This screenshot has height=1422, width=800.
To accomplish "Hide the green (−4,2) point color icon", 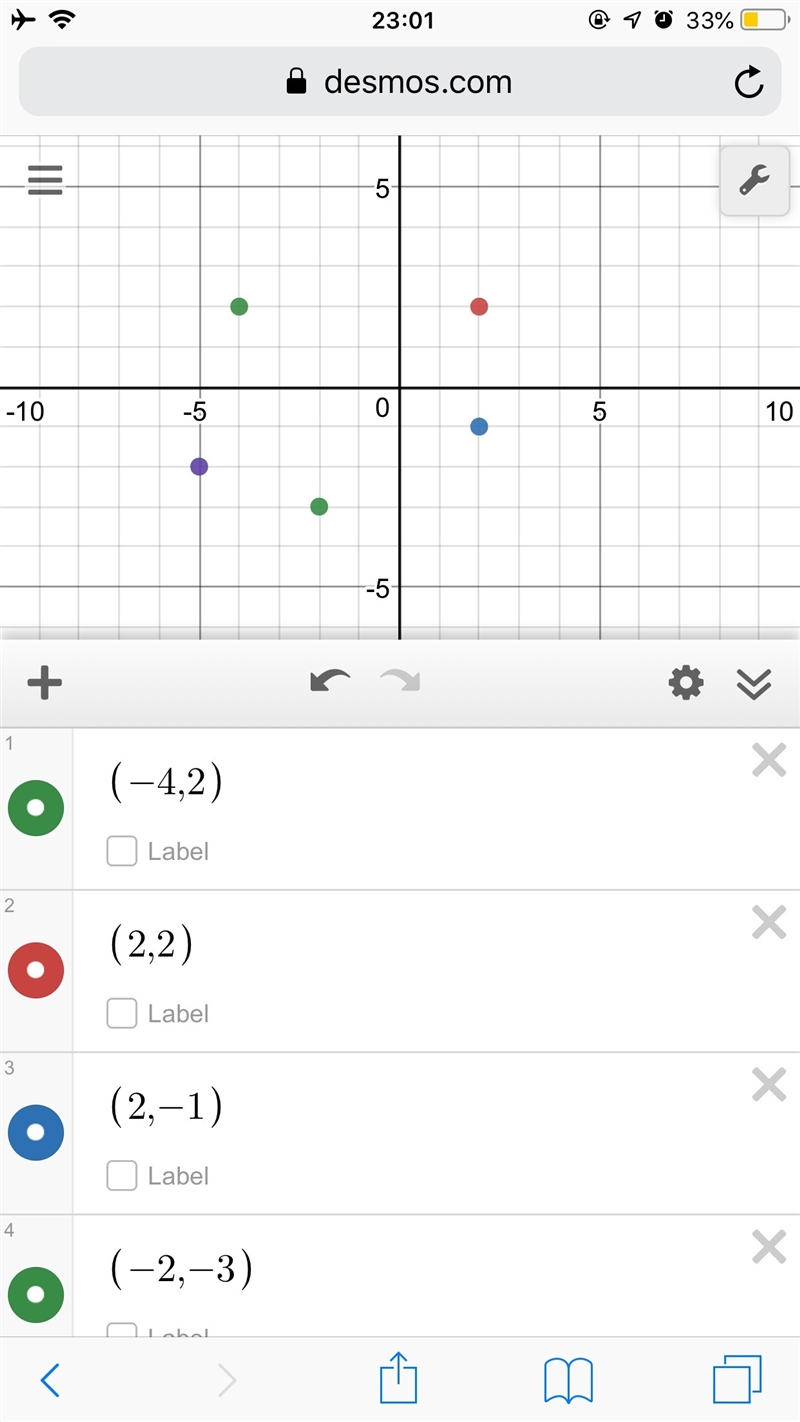I will [x=36, y=808].
